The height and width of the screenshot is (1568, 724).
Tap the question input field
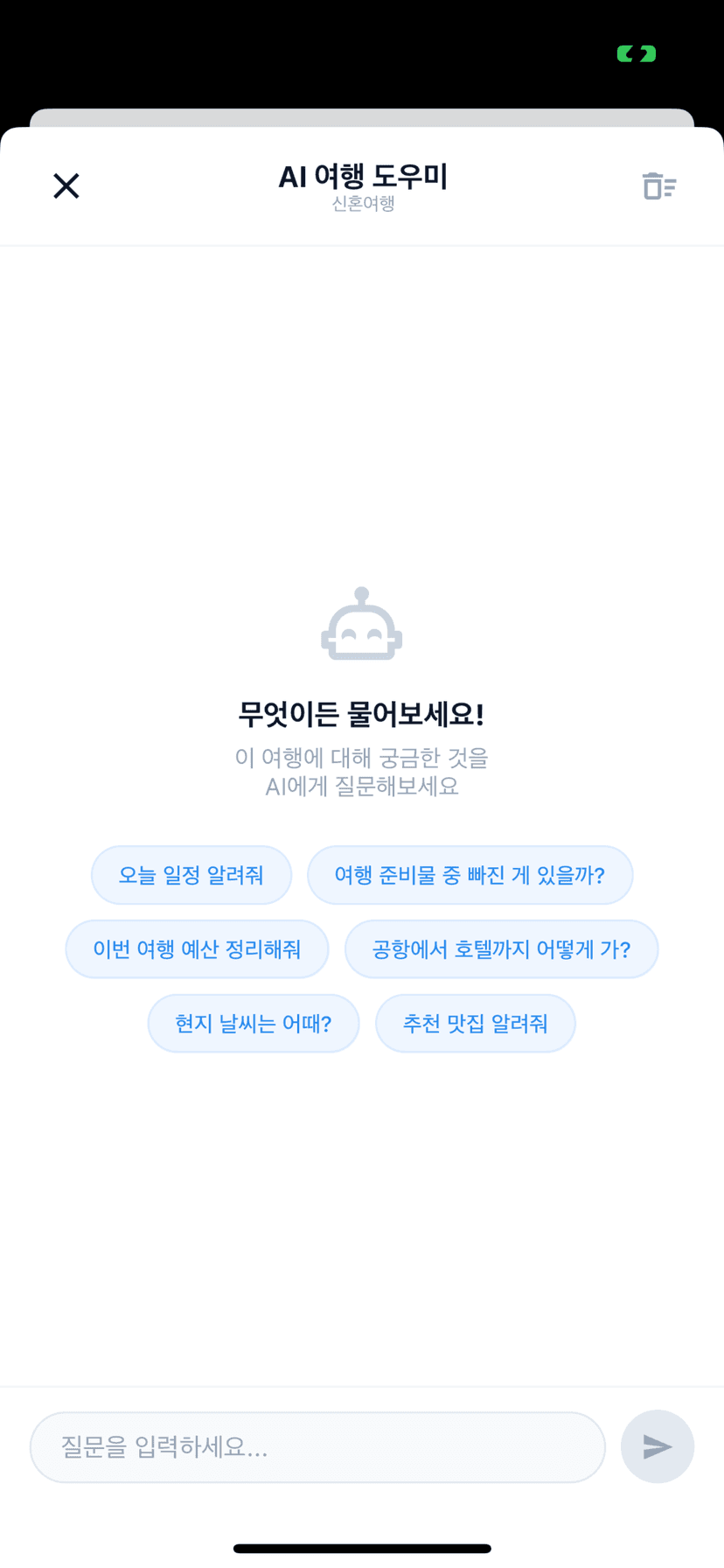(x=317, y=1446)
